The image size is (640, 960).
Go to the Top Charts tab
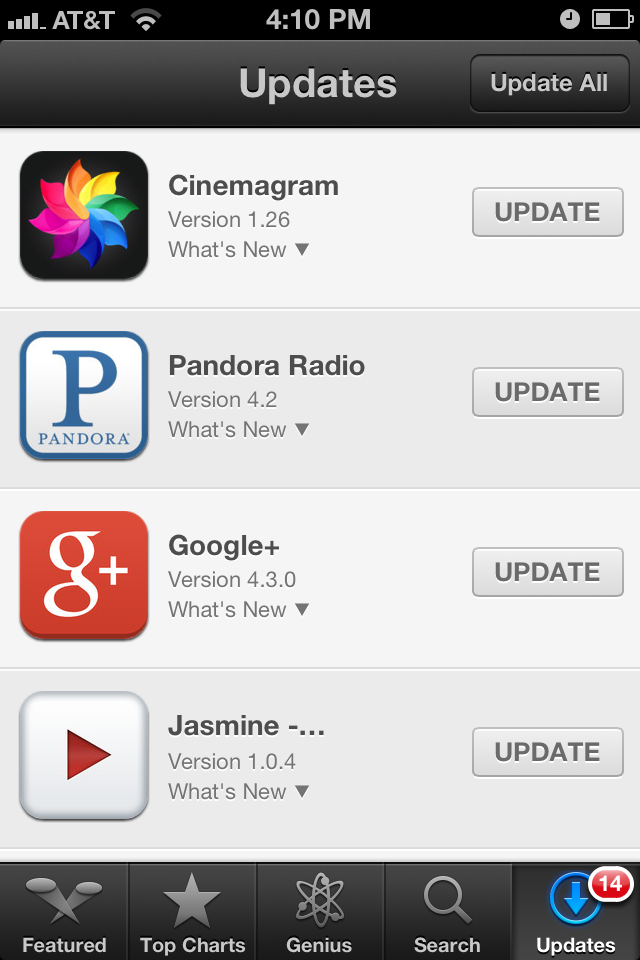click(x=192, y=914)
